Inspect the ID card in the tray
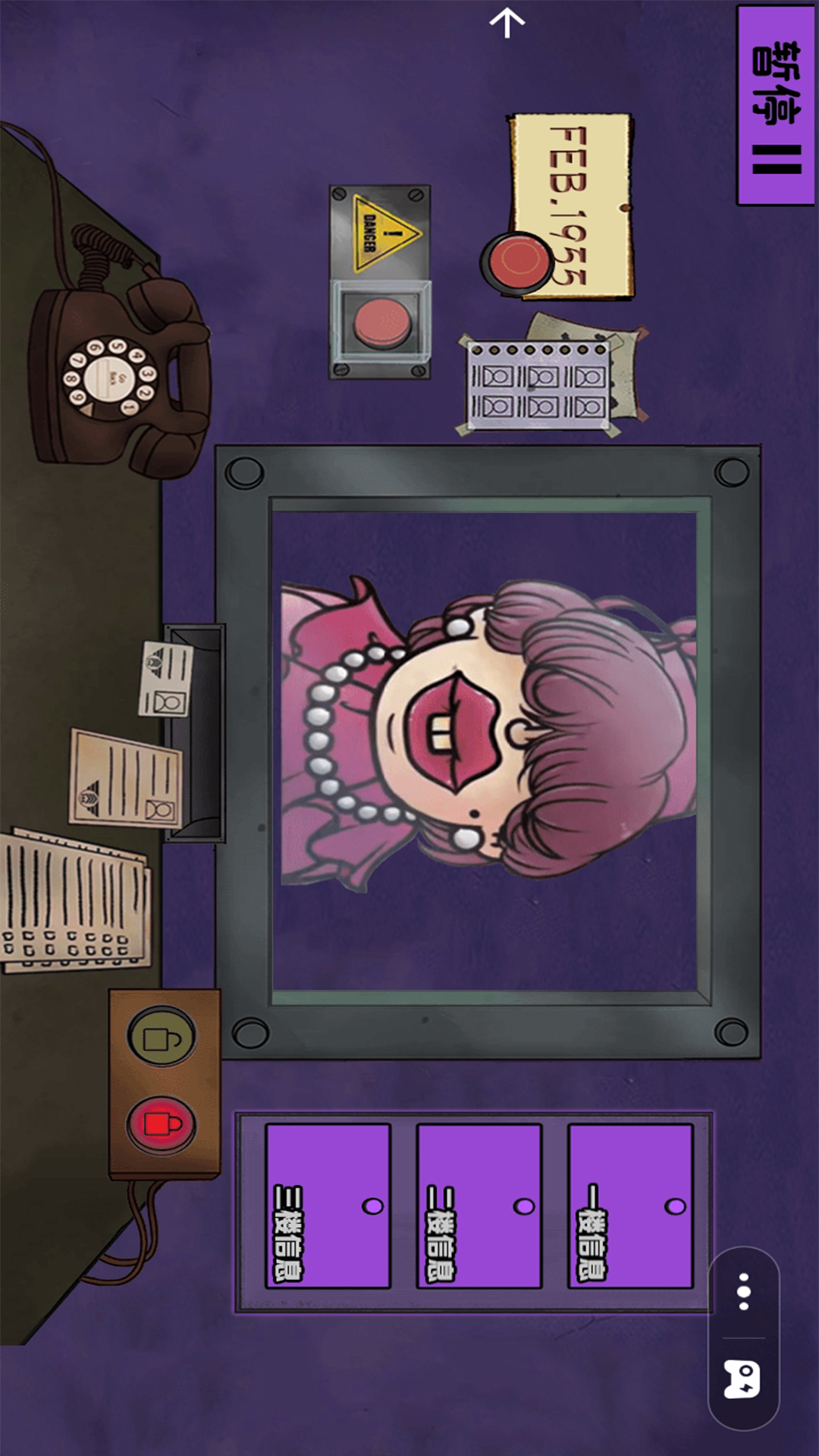The height and width of the screenshot is (1456, 819). [x=165, y=679]
